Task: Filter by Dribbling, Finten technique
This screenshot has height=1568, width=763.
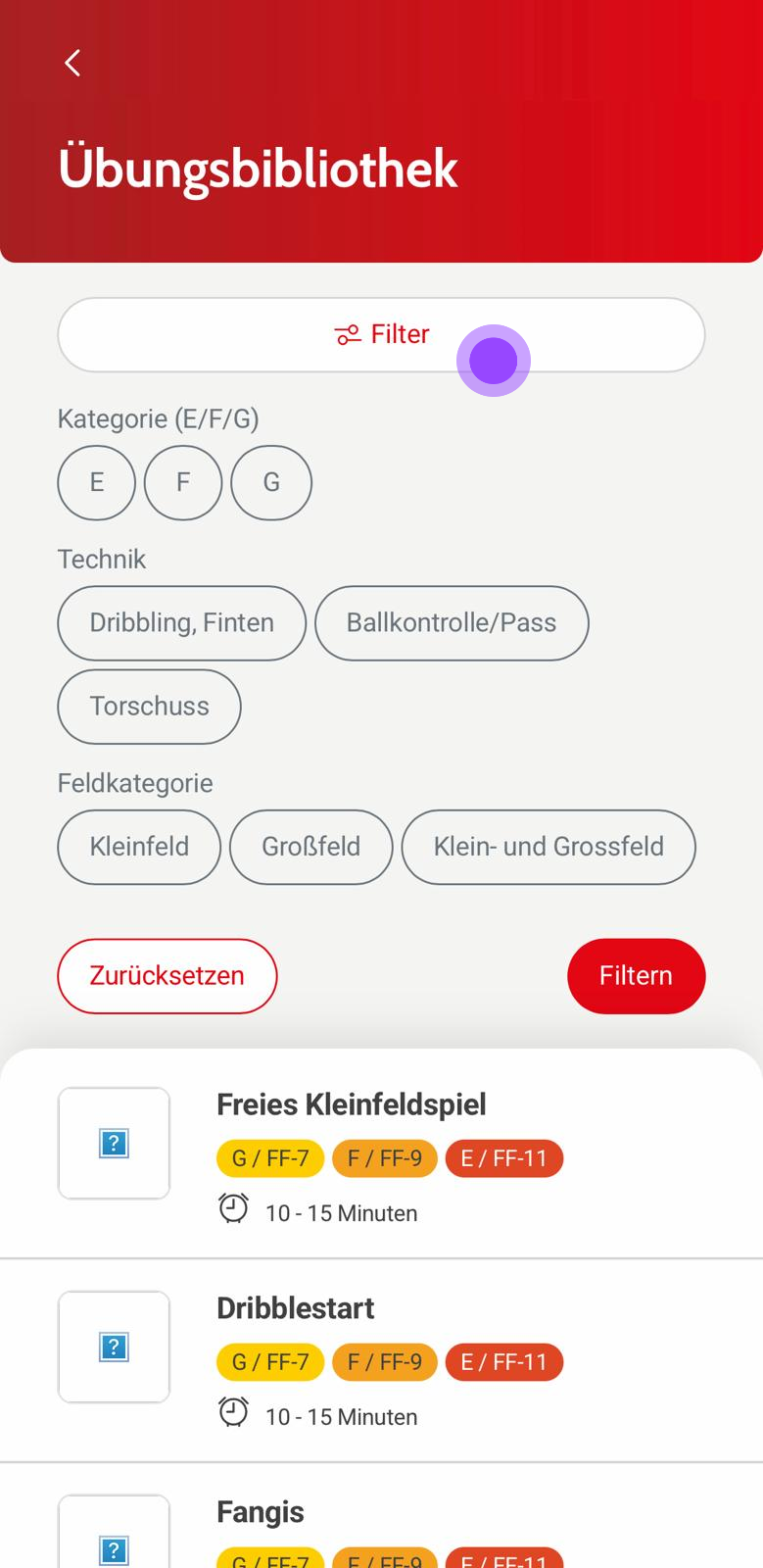Action: point(181,623)
